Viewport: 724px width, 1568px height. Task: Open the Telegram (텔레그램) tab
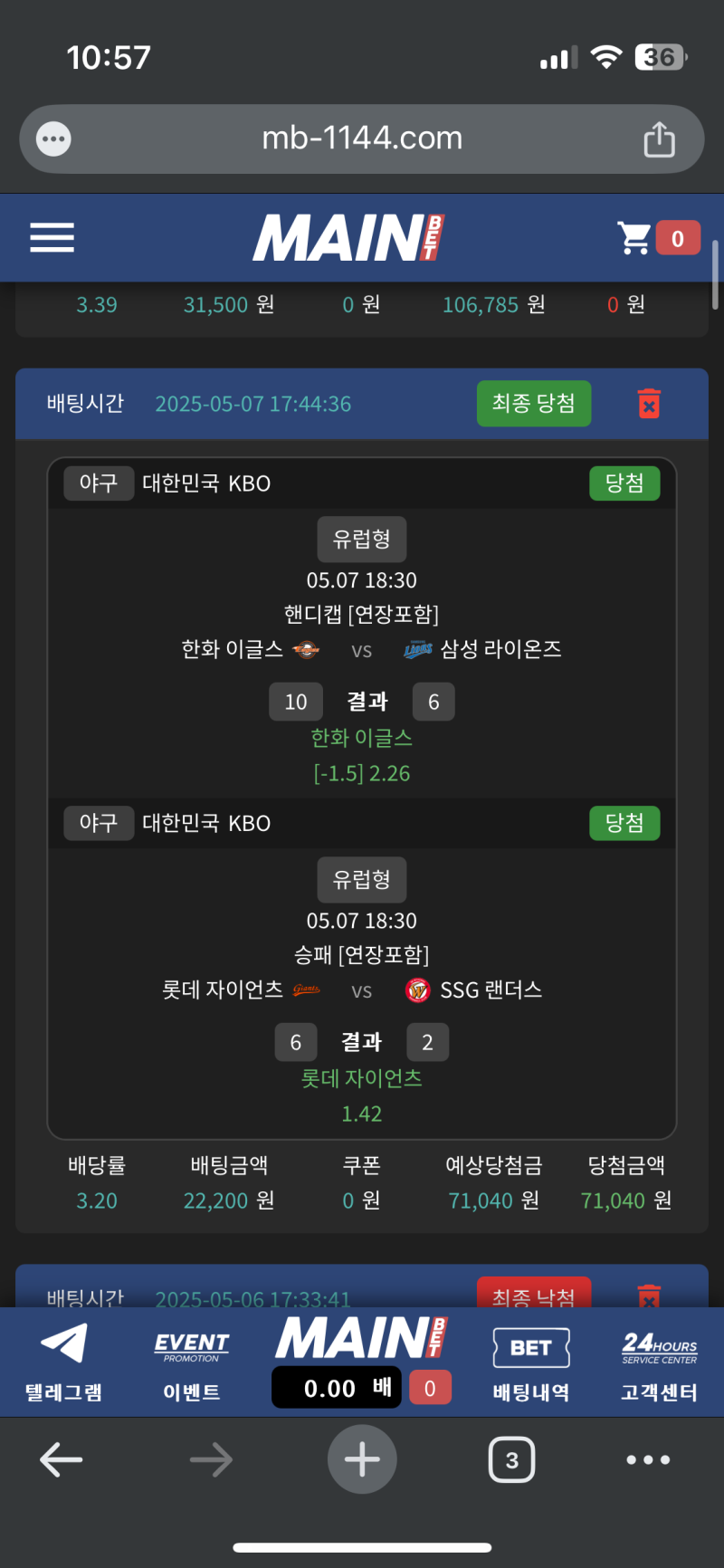pyautogui.click(x=63, y=1362)
